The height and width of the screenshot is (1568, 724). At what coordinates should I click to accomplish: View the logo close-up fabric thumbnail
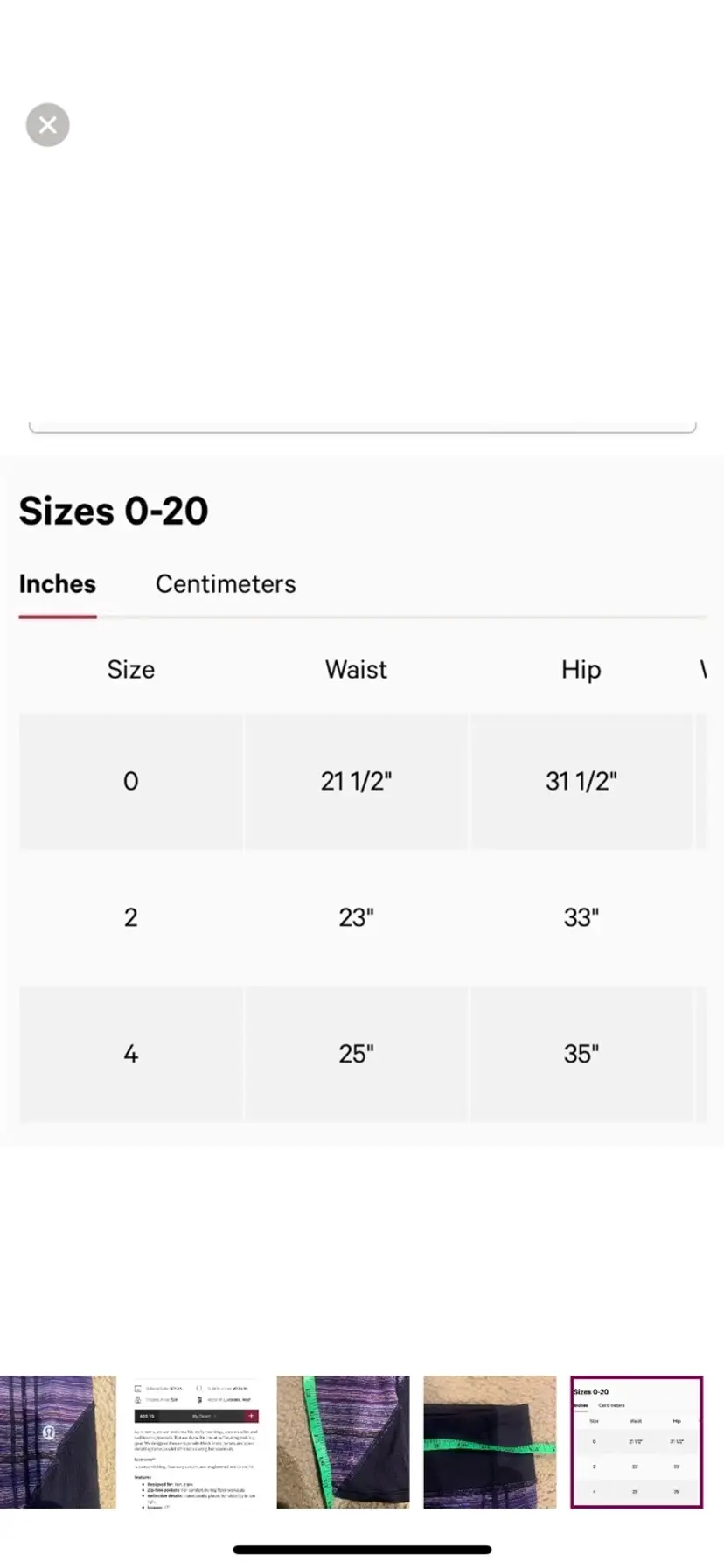57,1441
